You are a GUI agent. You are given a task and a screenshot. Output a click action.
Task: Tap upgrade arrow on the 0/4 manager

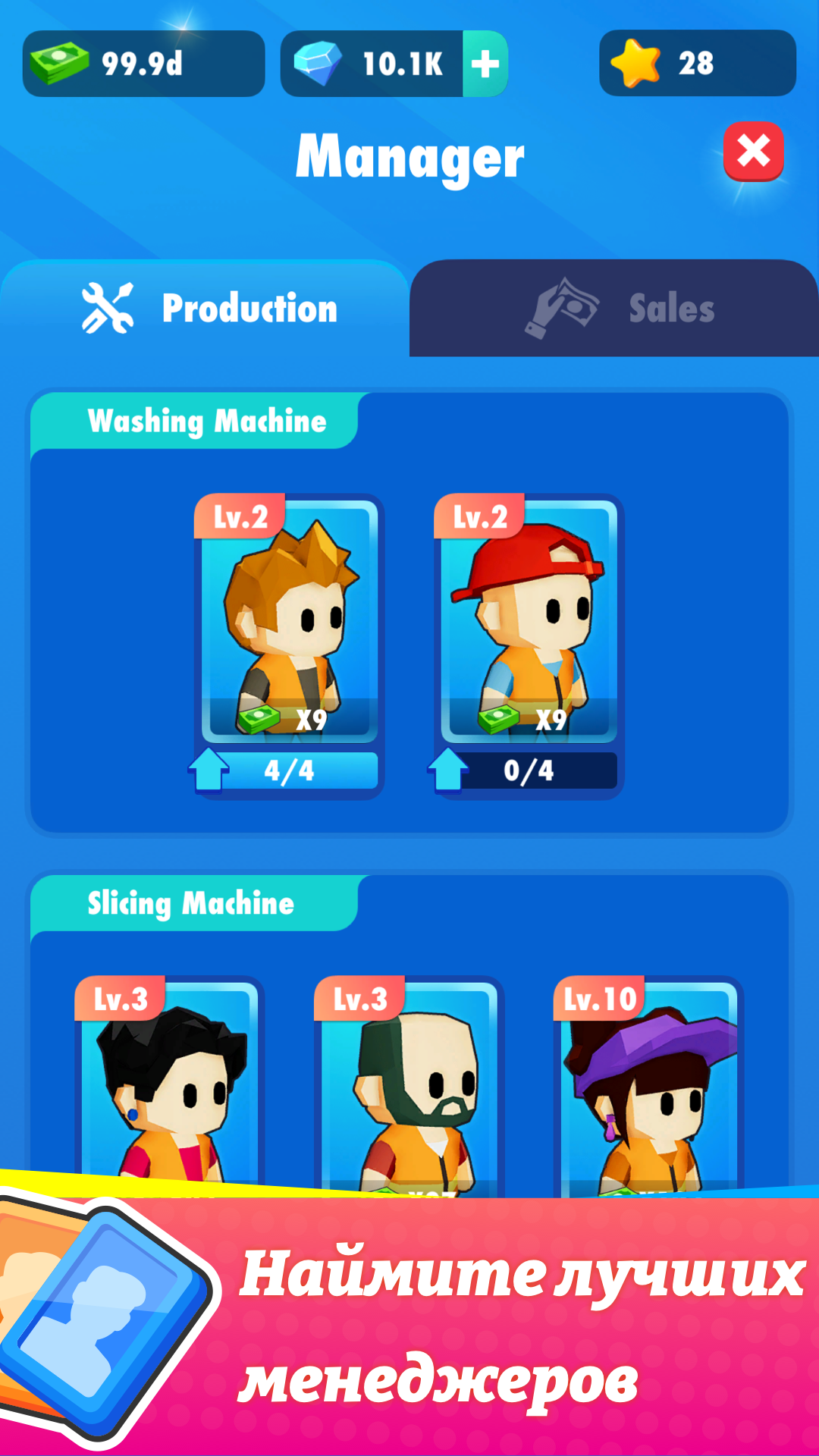coord(449,769)
